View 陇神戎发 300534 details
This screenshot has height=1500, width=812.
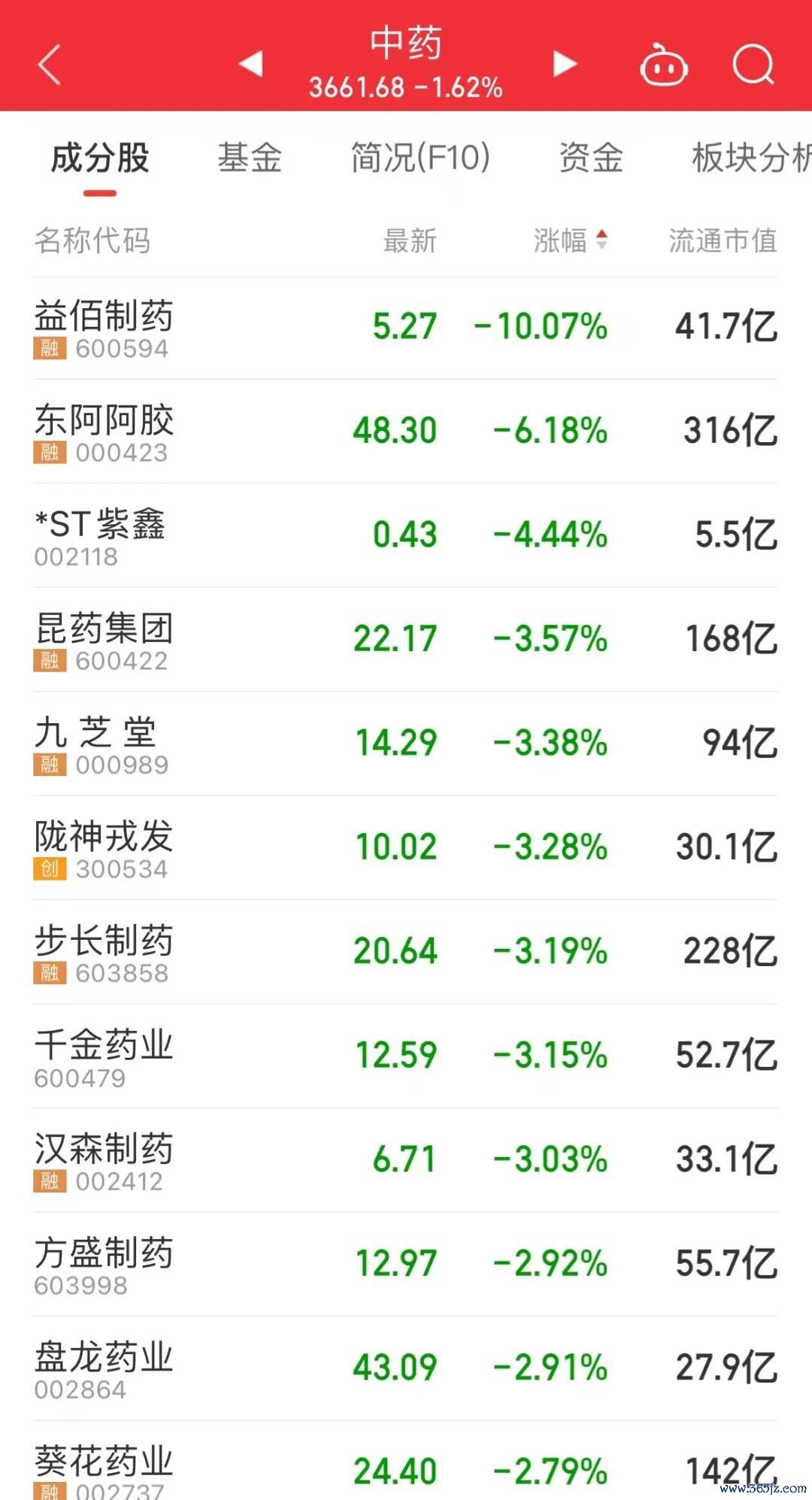[x=406, y=848]
